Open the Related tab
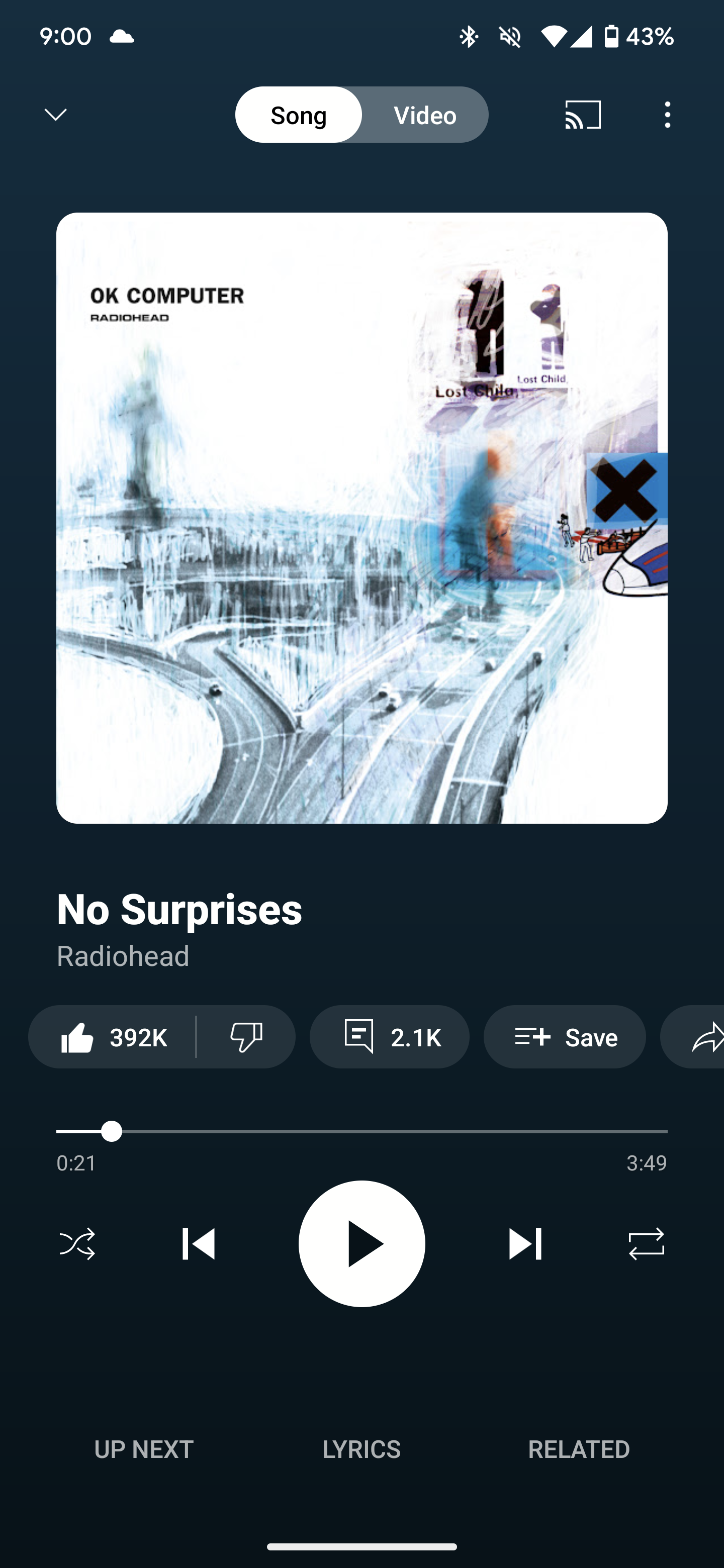Viewport: 724px width, 1568px height. coord(579,1449)
